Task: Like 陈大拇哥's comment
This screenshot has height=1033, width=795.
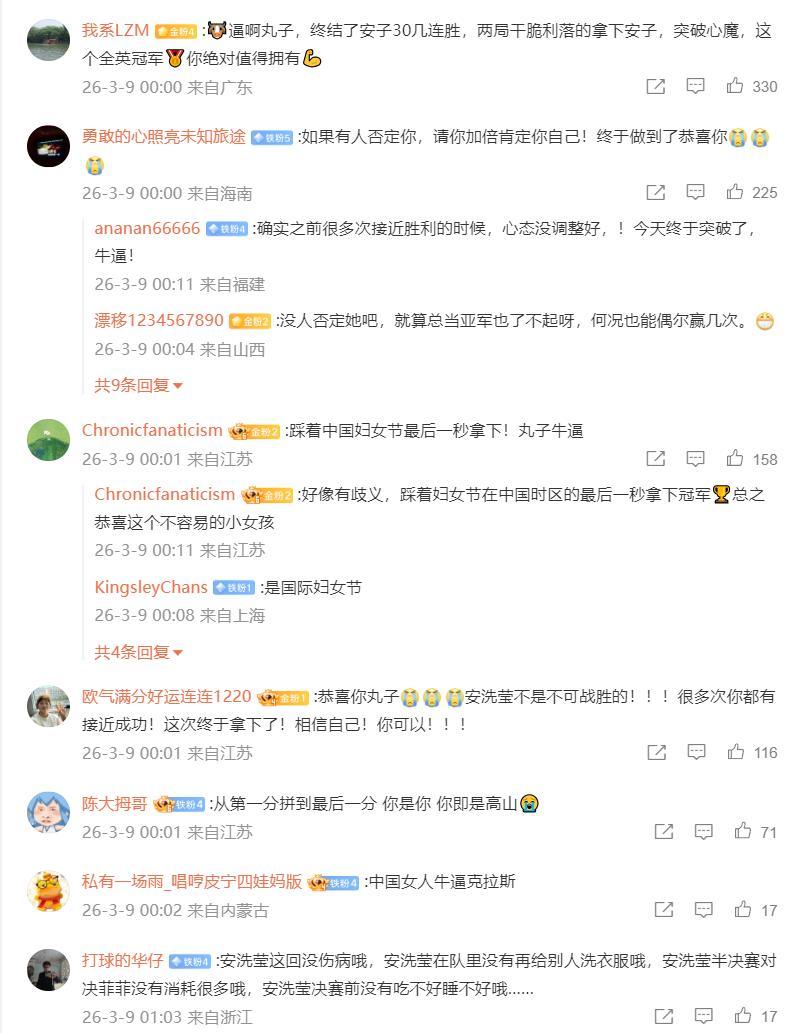Action: [x=742, y=831]
